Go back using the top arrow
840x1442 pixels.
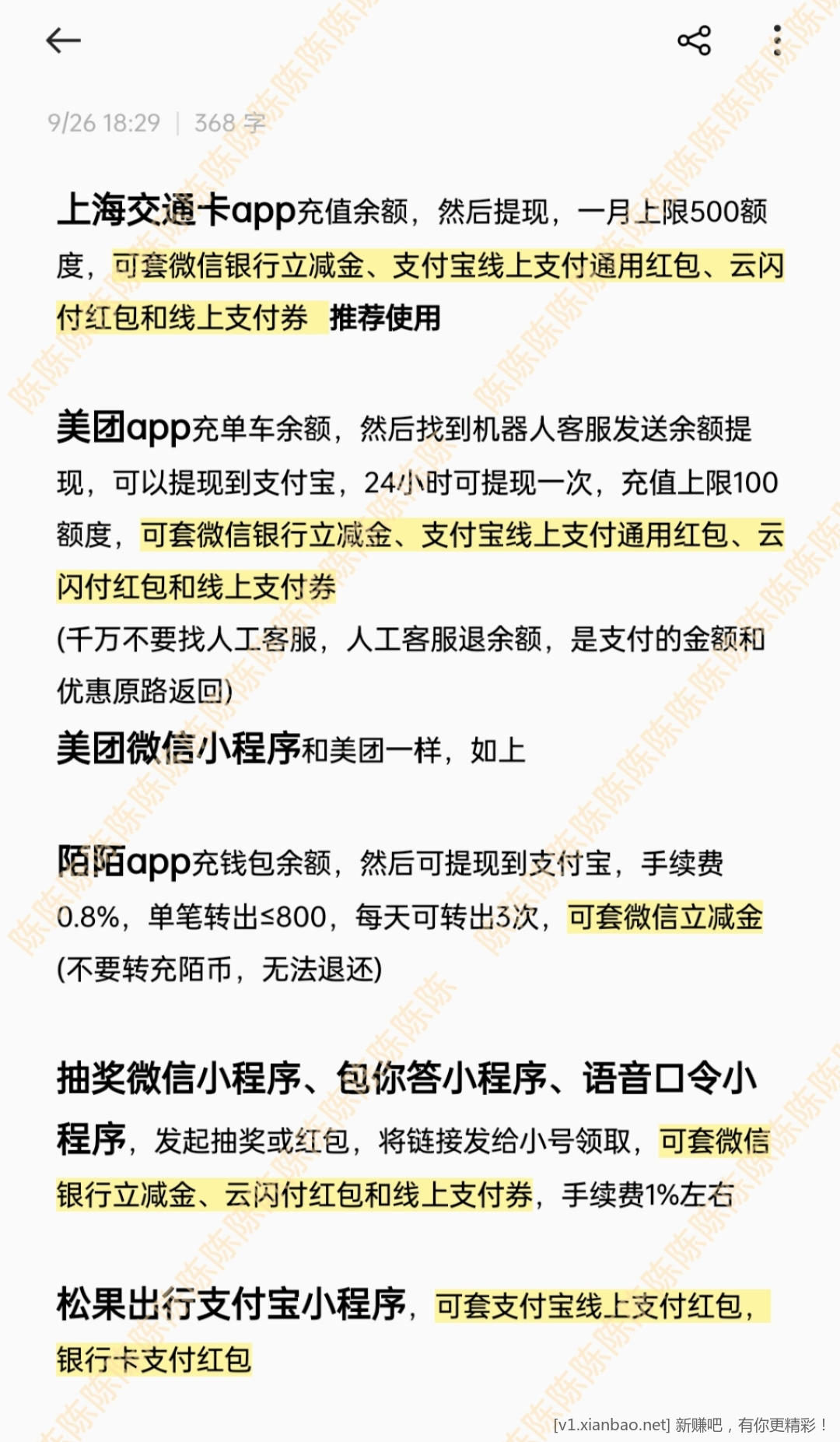63,40
